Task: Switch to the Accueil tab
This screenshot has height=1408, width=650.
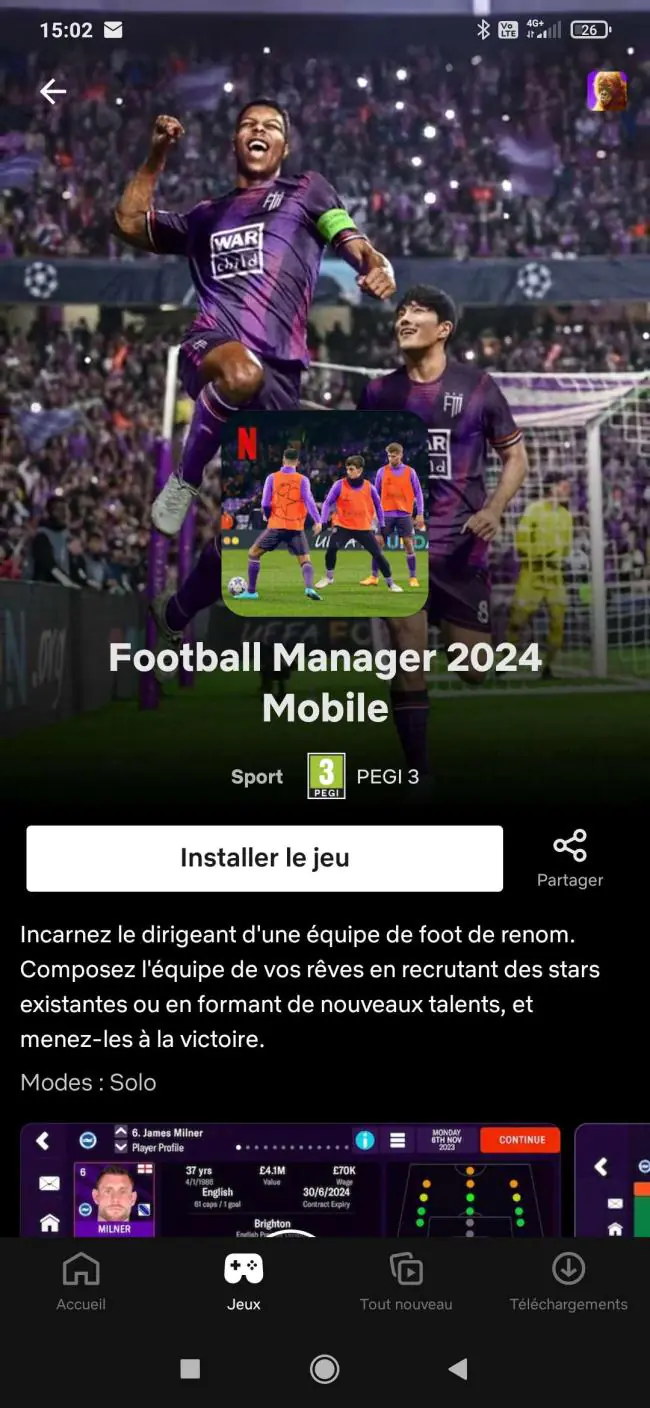Action: click(81, 1282)
